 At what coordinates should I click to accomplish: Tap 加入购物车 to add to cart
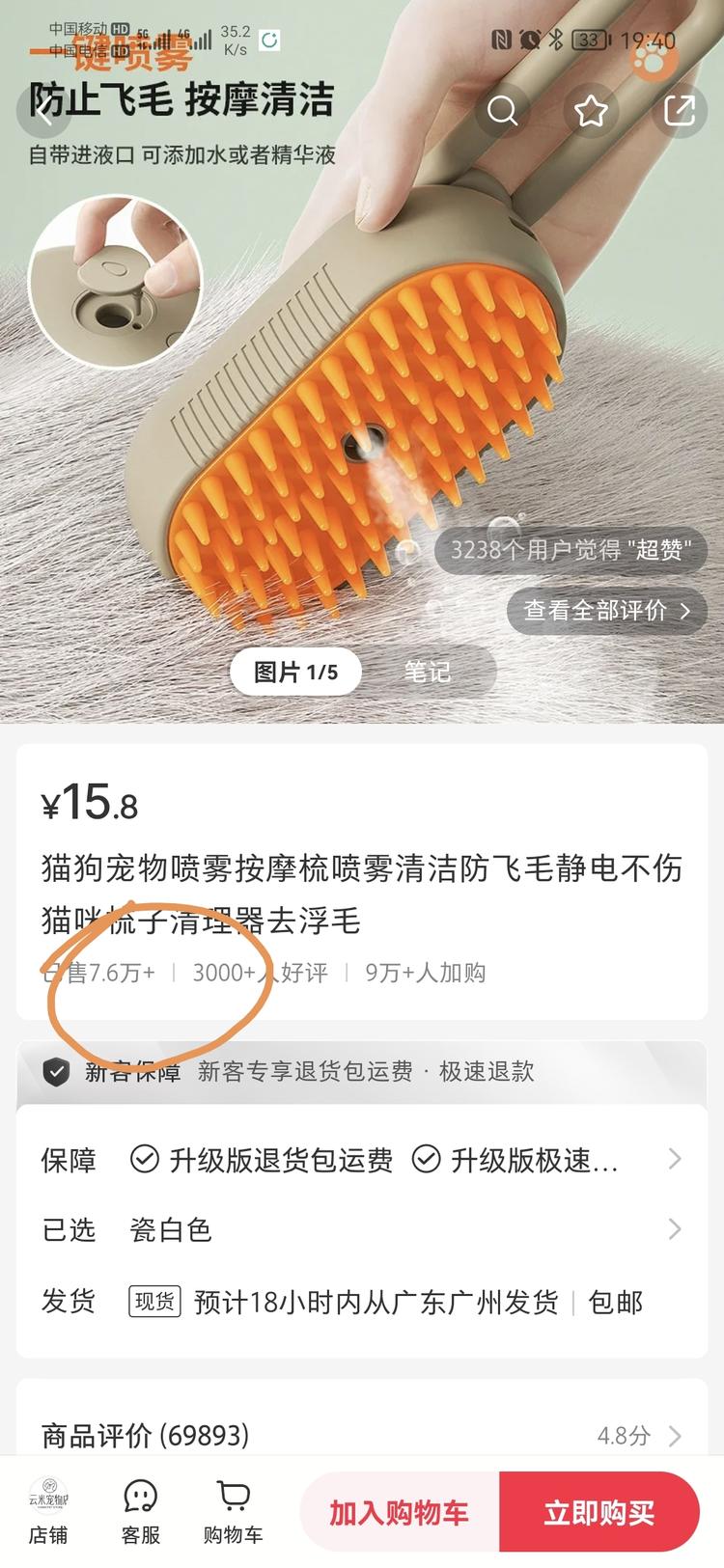tap(399, 1513)
